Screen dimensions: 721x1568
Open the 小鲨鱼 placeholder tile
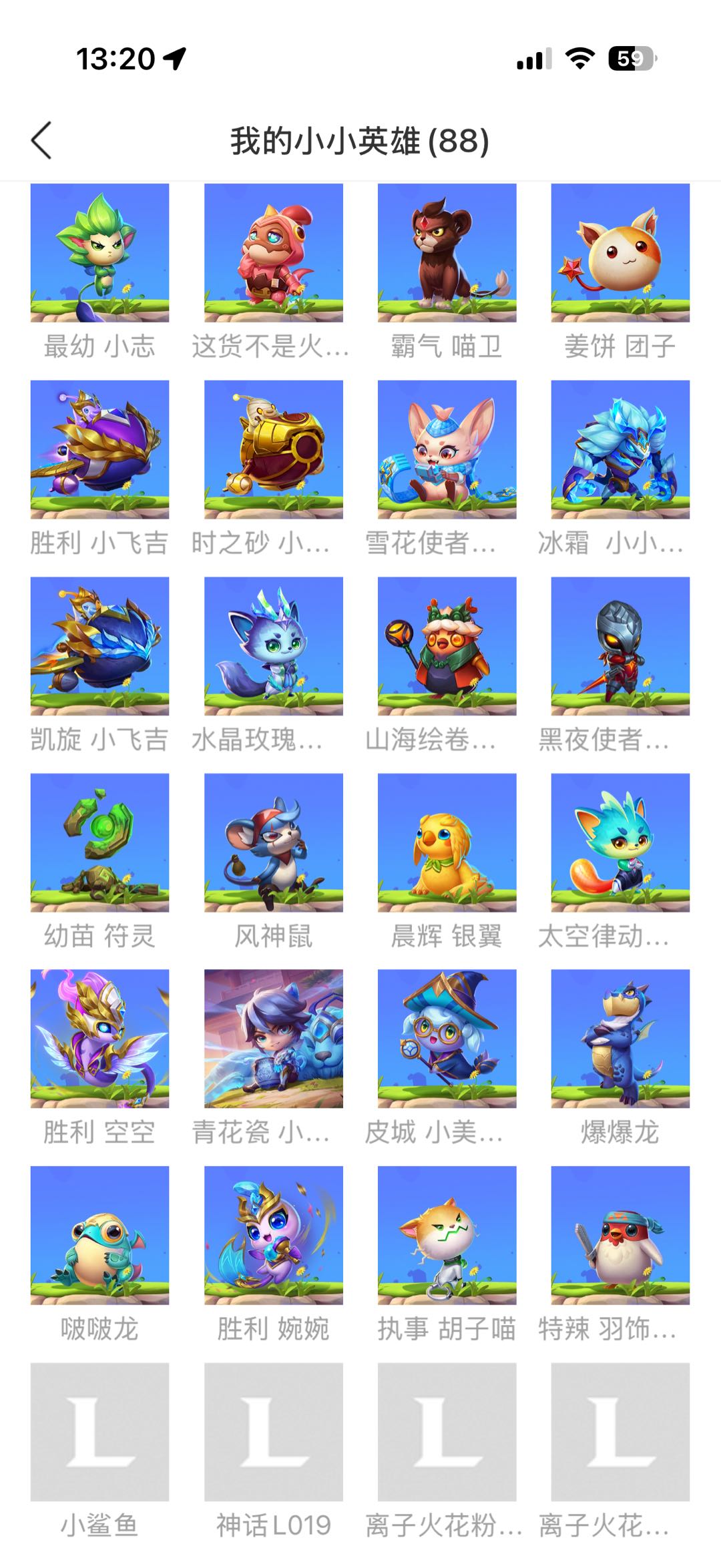coord(99,1432)
